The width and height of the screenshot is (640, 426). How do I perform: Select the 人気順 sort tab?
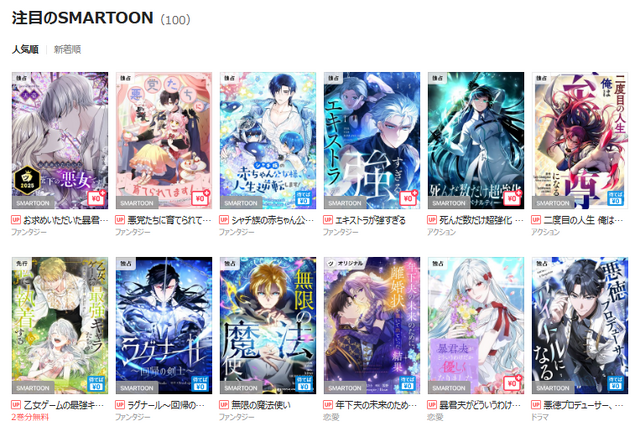click(x=26, y=49)
